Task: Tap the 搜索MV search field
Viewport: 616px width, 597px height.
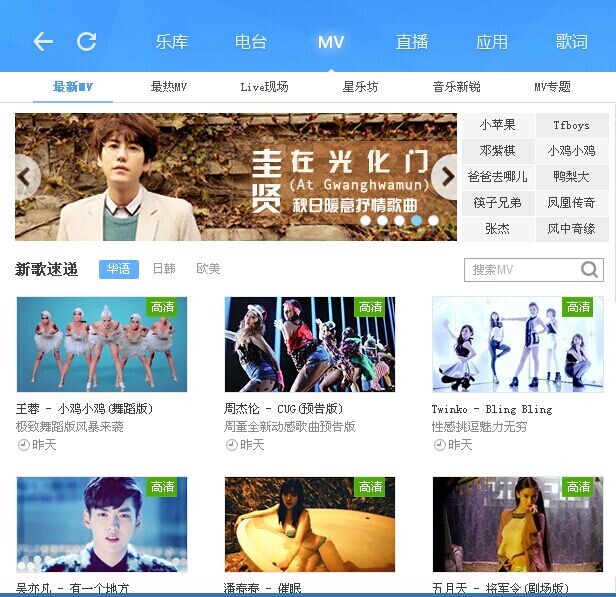Action: 520,269
